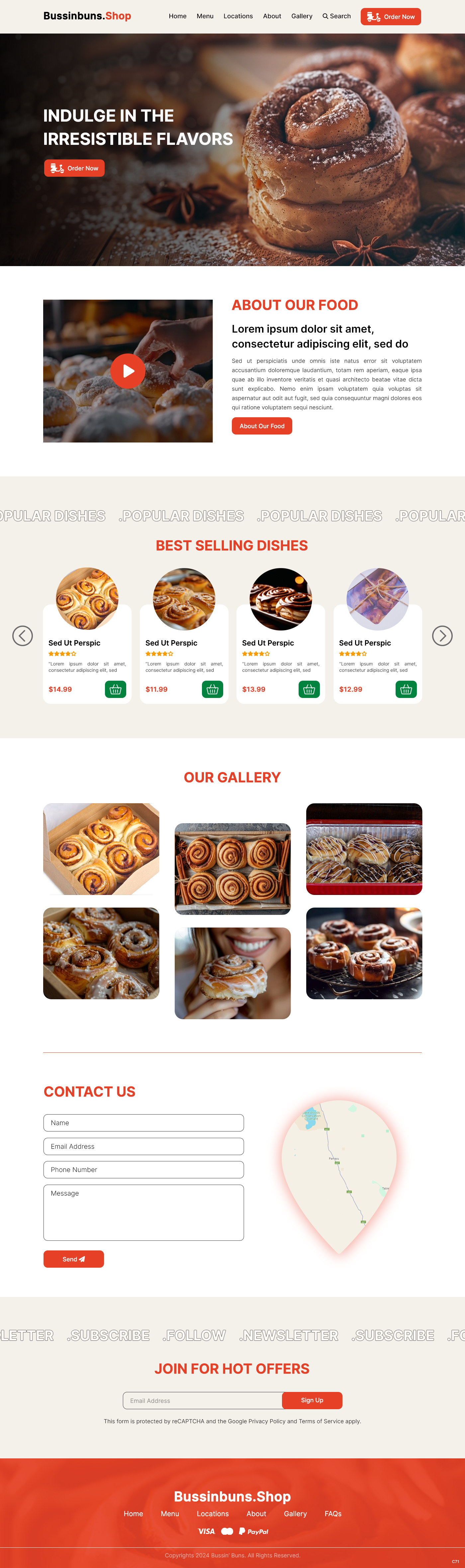Open Search in the top navigation
The image size is (465, 1568).
336,16
